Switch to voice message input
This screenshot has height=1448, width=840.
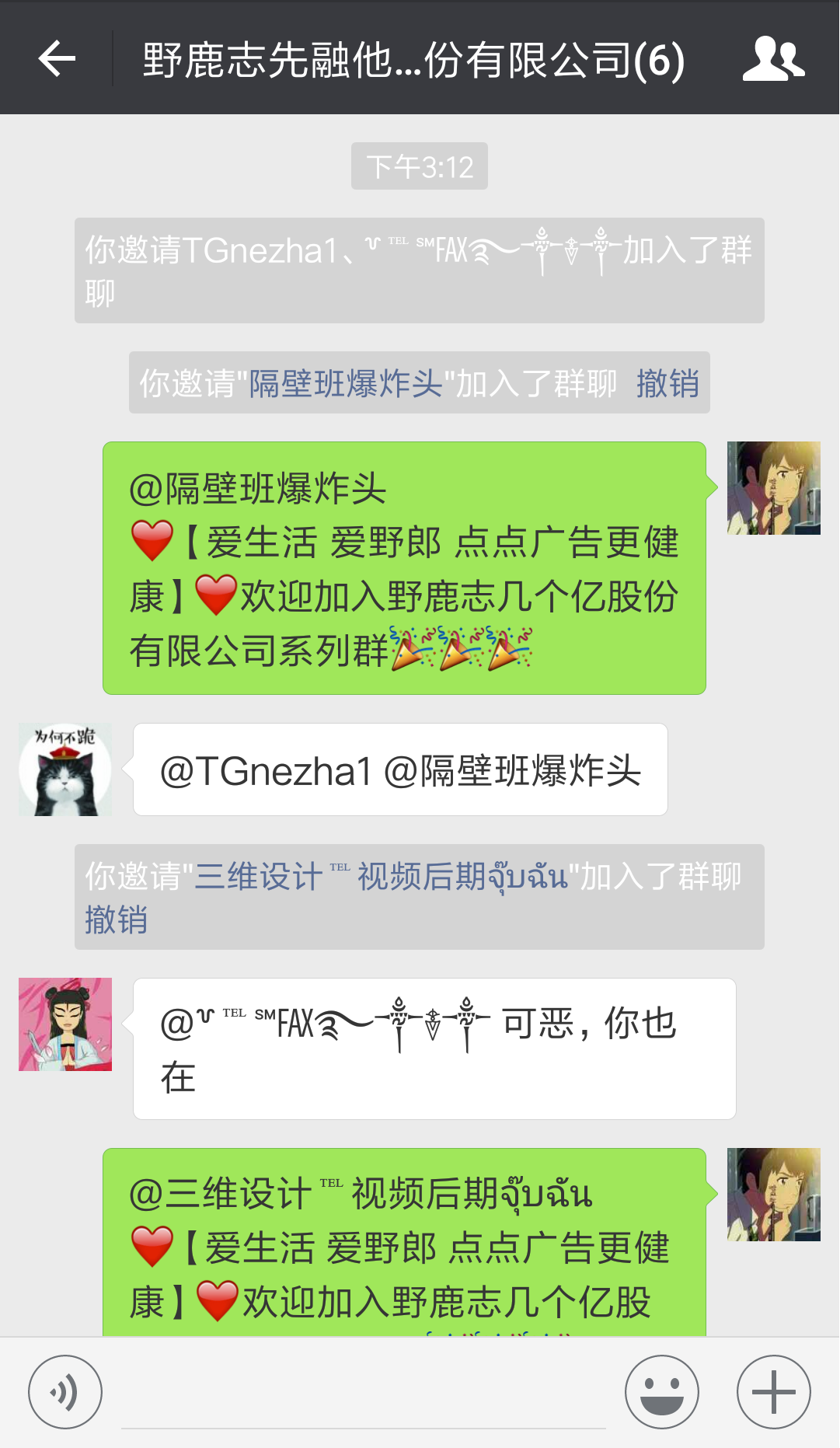tap(65, 1392)
